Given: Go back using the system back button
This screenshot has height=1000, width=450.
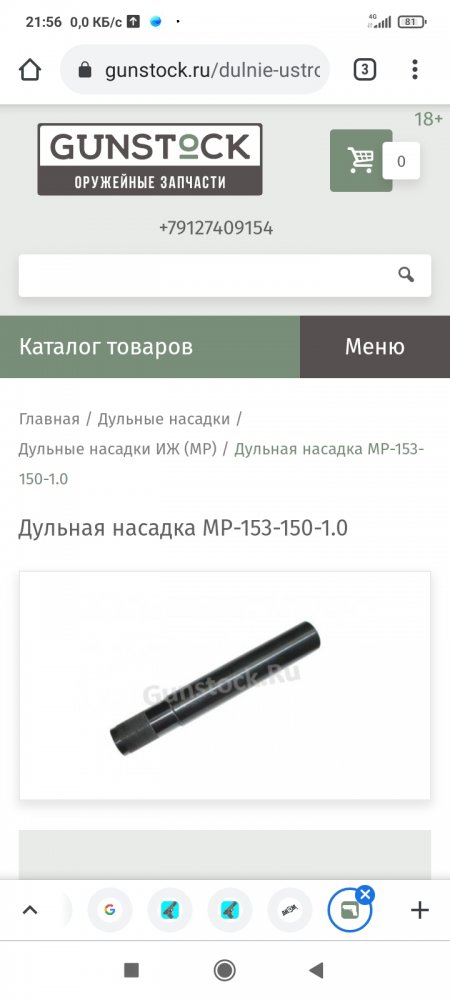Looking at the screenshot, I should [316, 971].
